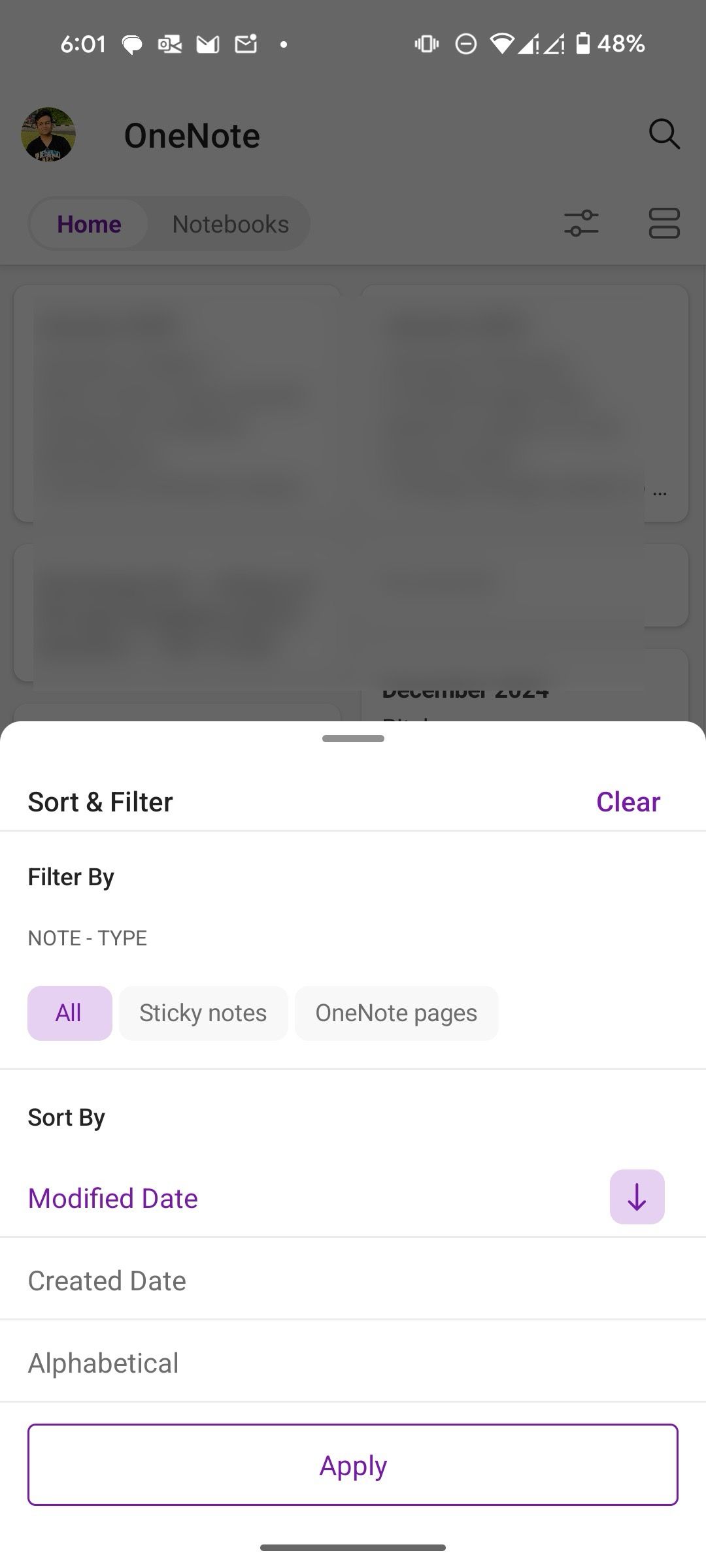This screenshot has width=706, height=1568.
Task: Open search in OneNote
Action: click(x=664, y=134)
